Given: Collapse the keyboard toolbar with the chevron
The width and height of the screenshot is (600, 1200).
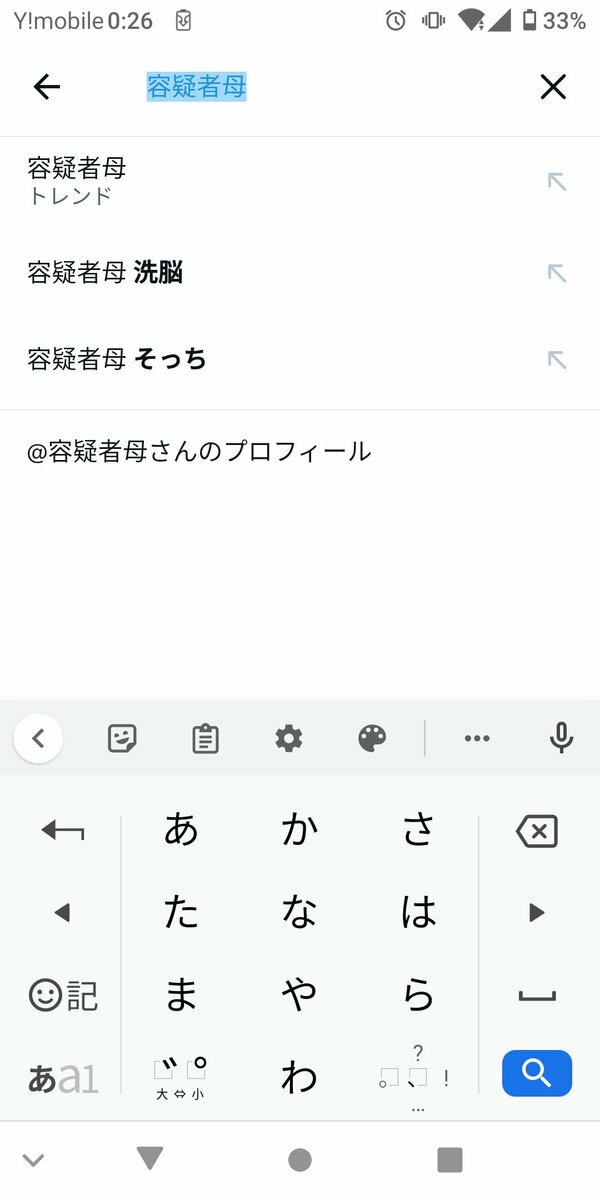Looking at the screenshot, I should coord(38,739).
